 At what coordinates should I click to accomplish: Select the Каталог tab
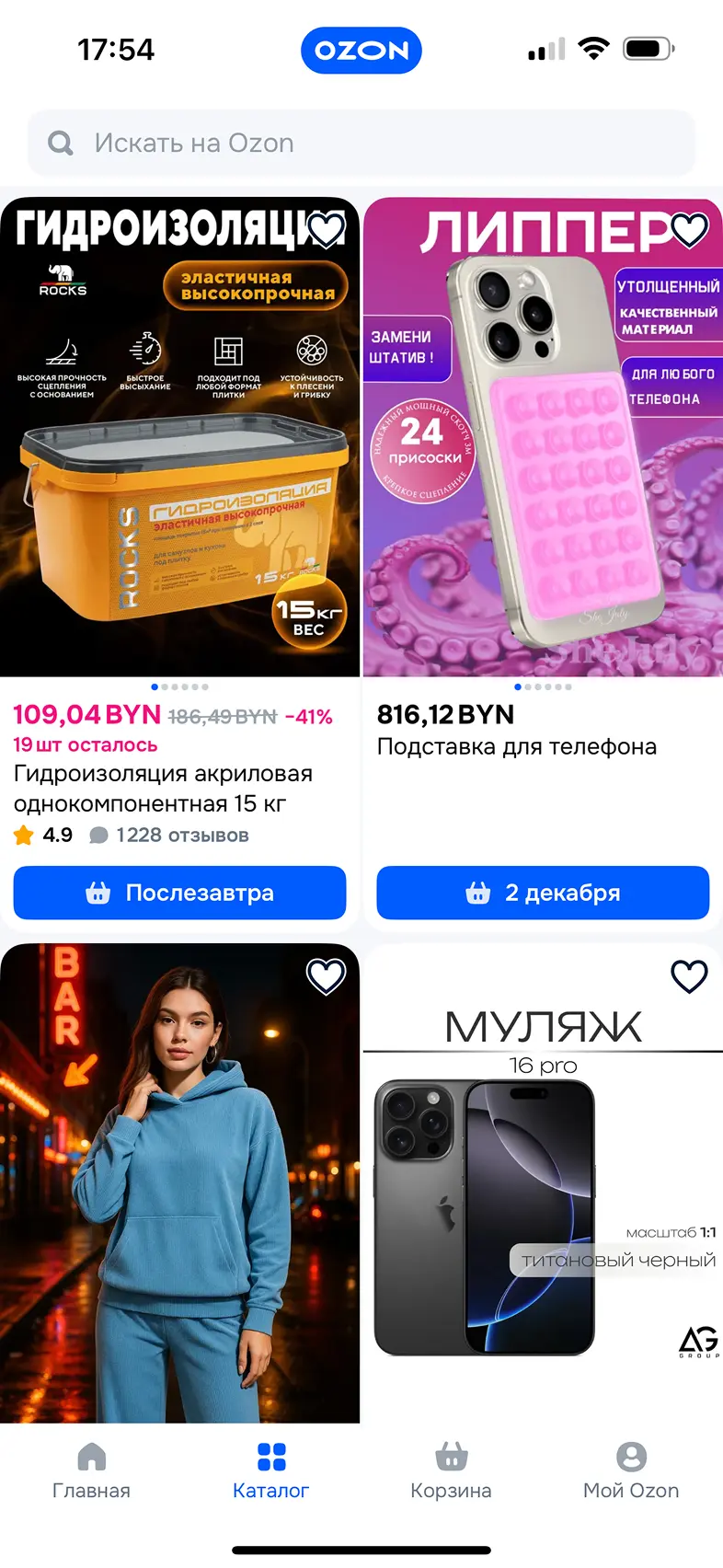tap(271, 1470)
